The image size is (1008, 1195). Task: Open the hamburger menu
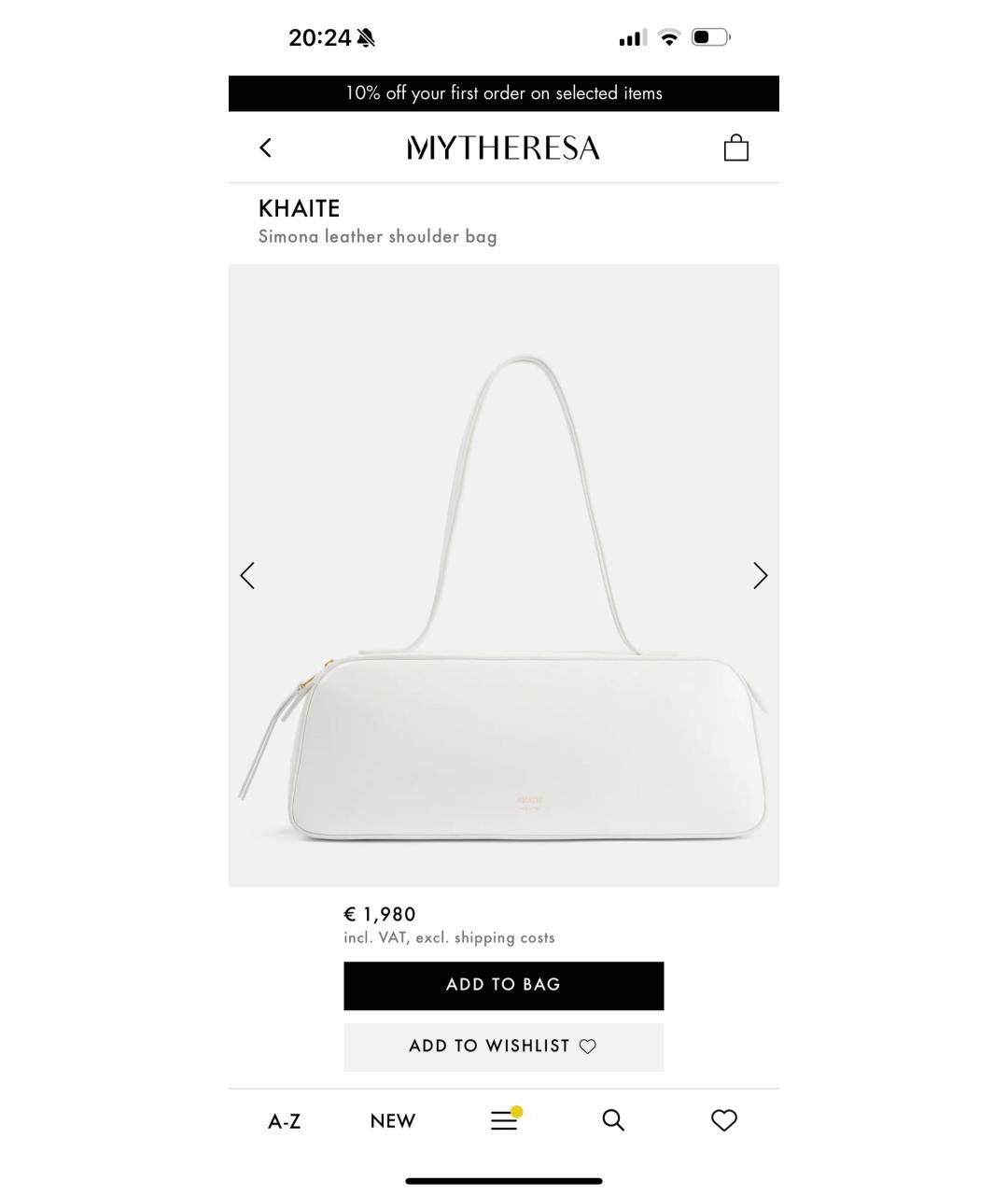[504, 1120]
